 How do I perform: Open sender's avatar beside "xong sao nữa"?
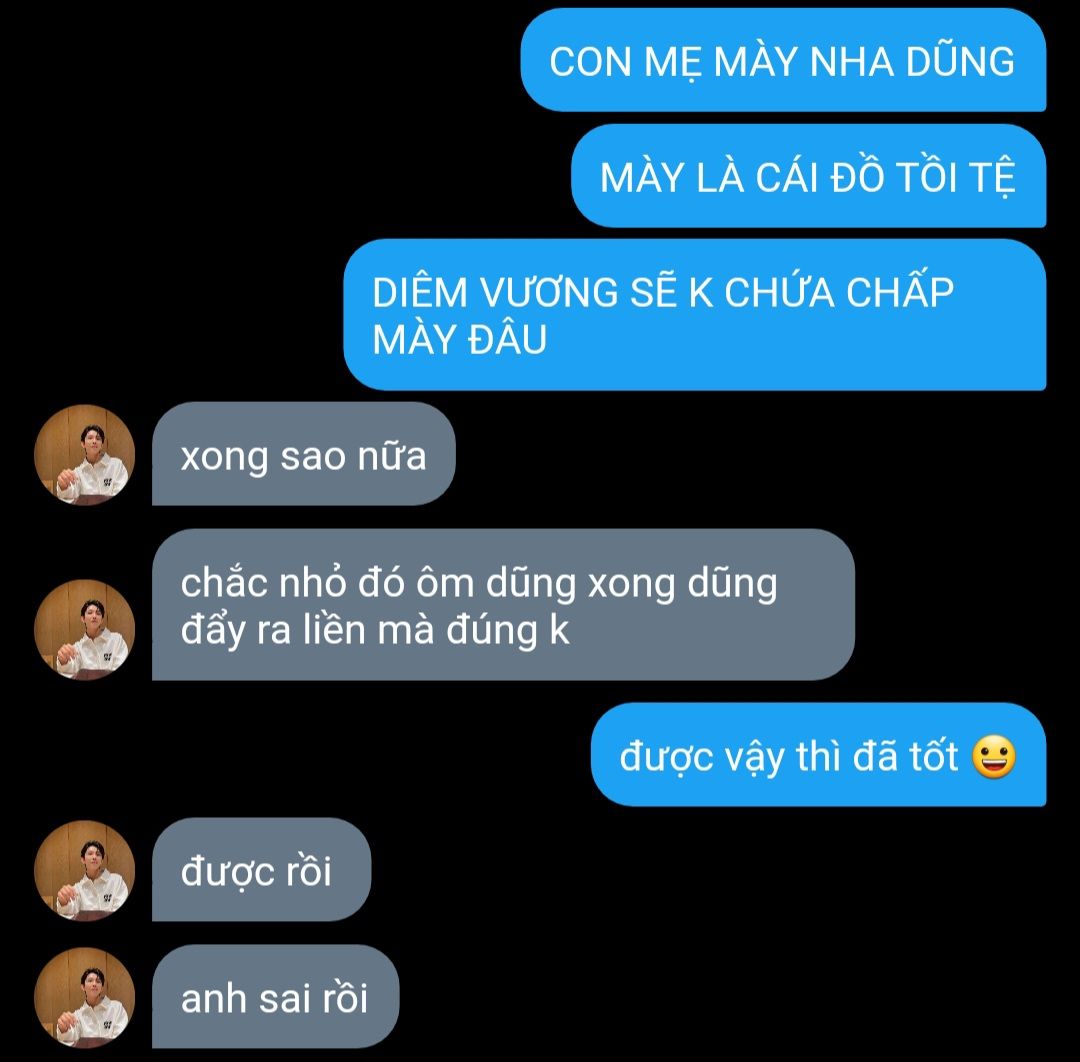tap(85, 455)
